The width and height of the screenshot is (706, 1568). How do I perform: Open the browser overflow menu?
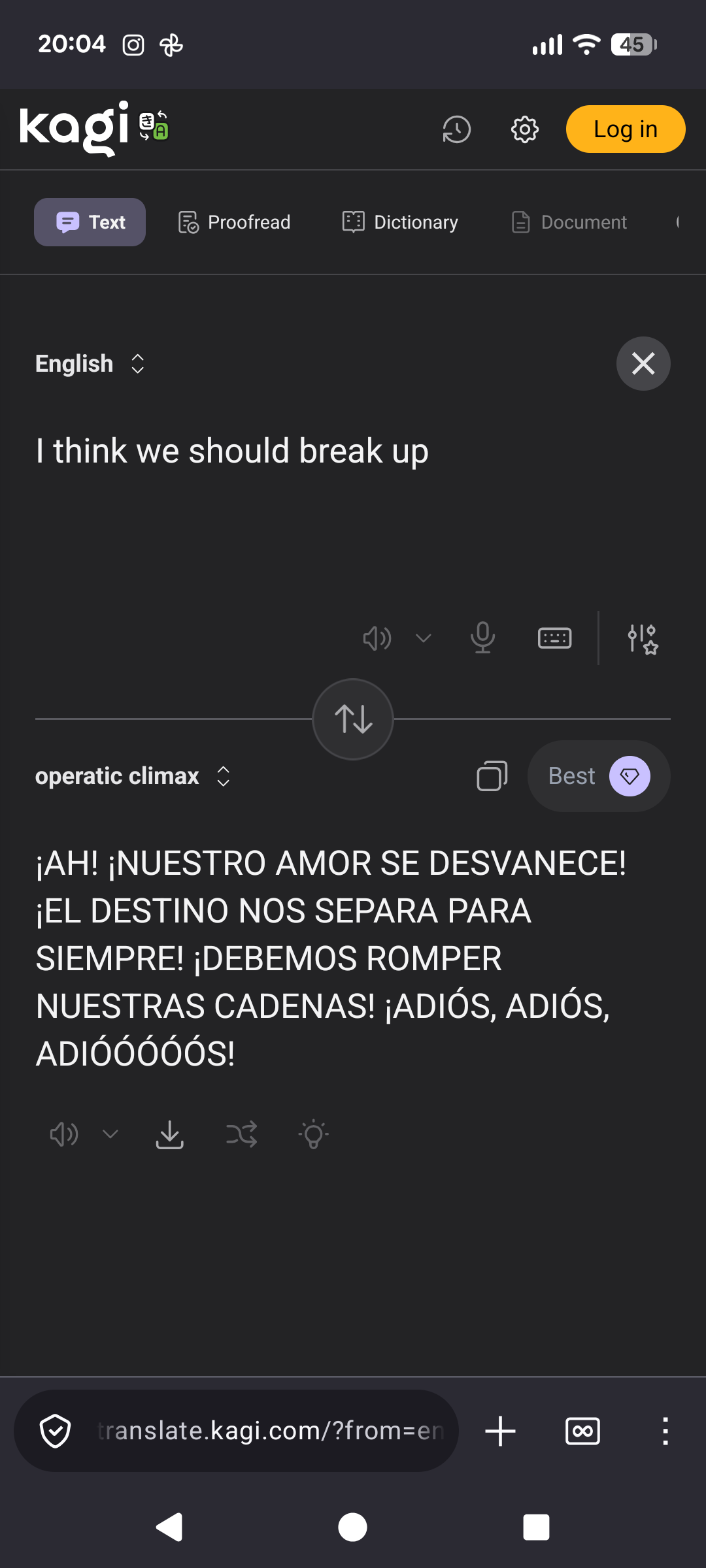coord(665,1431)
